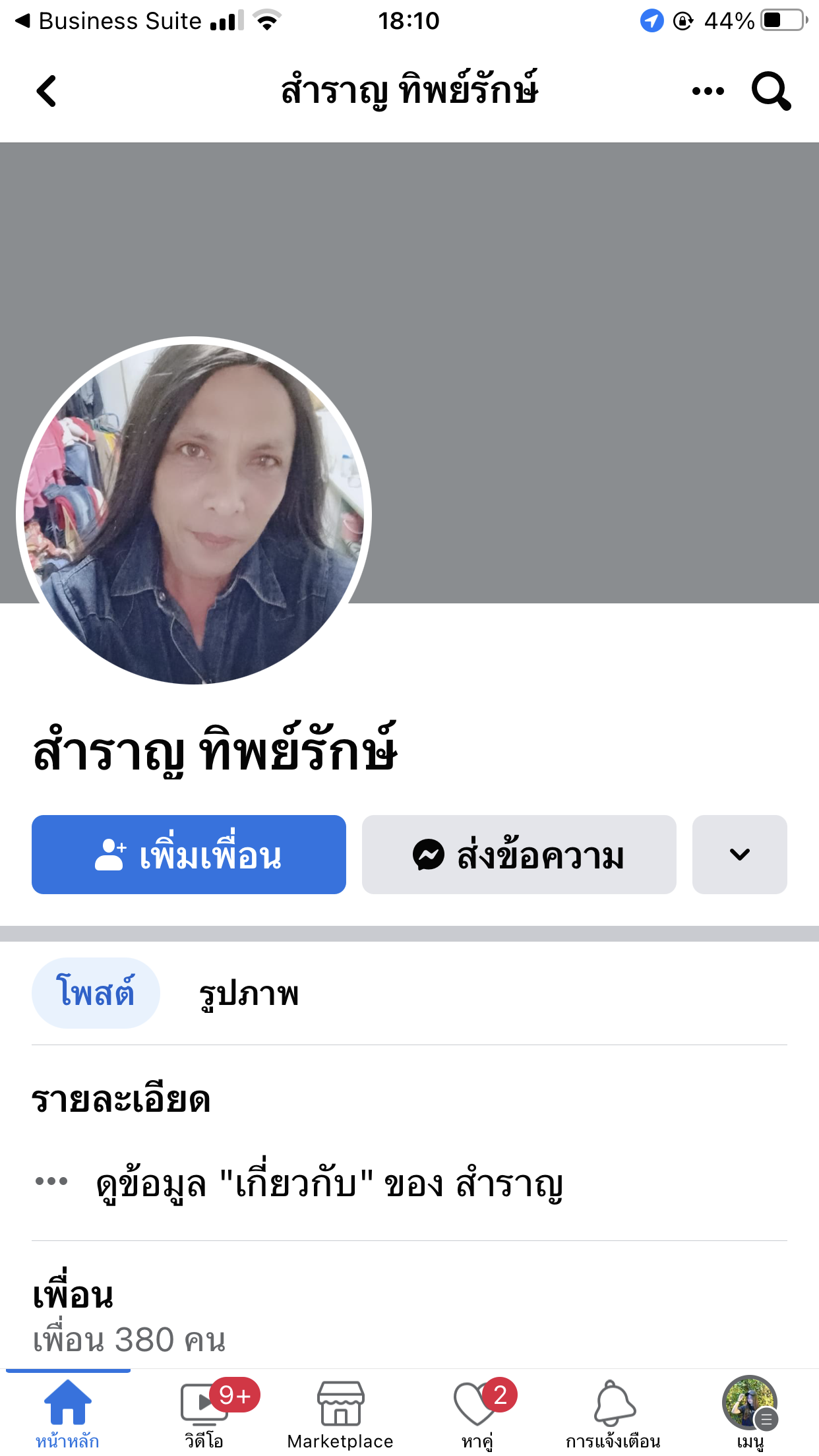Viewport: 819px width, 1456px height.
Task: Expand the dropdown next to ส่งข้อความ
Action: tap(740, 855)
